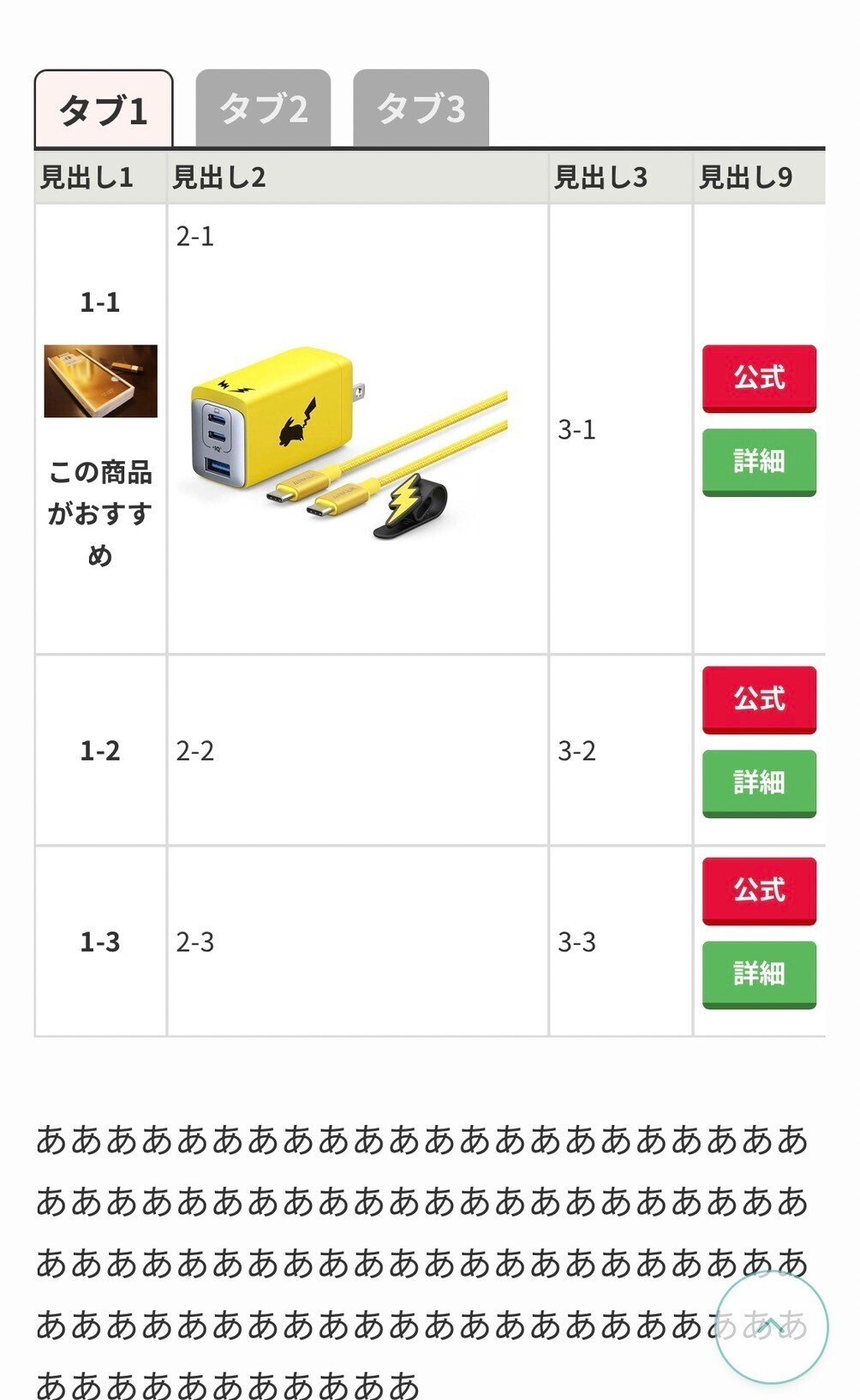
Task: Jump back to top with the arrow button
Action: [772, 1326]
